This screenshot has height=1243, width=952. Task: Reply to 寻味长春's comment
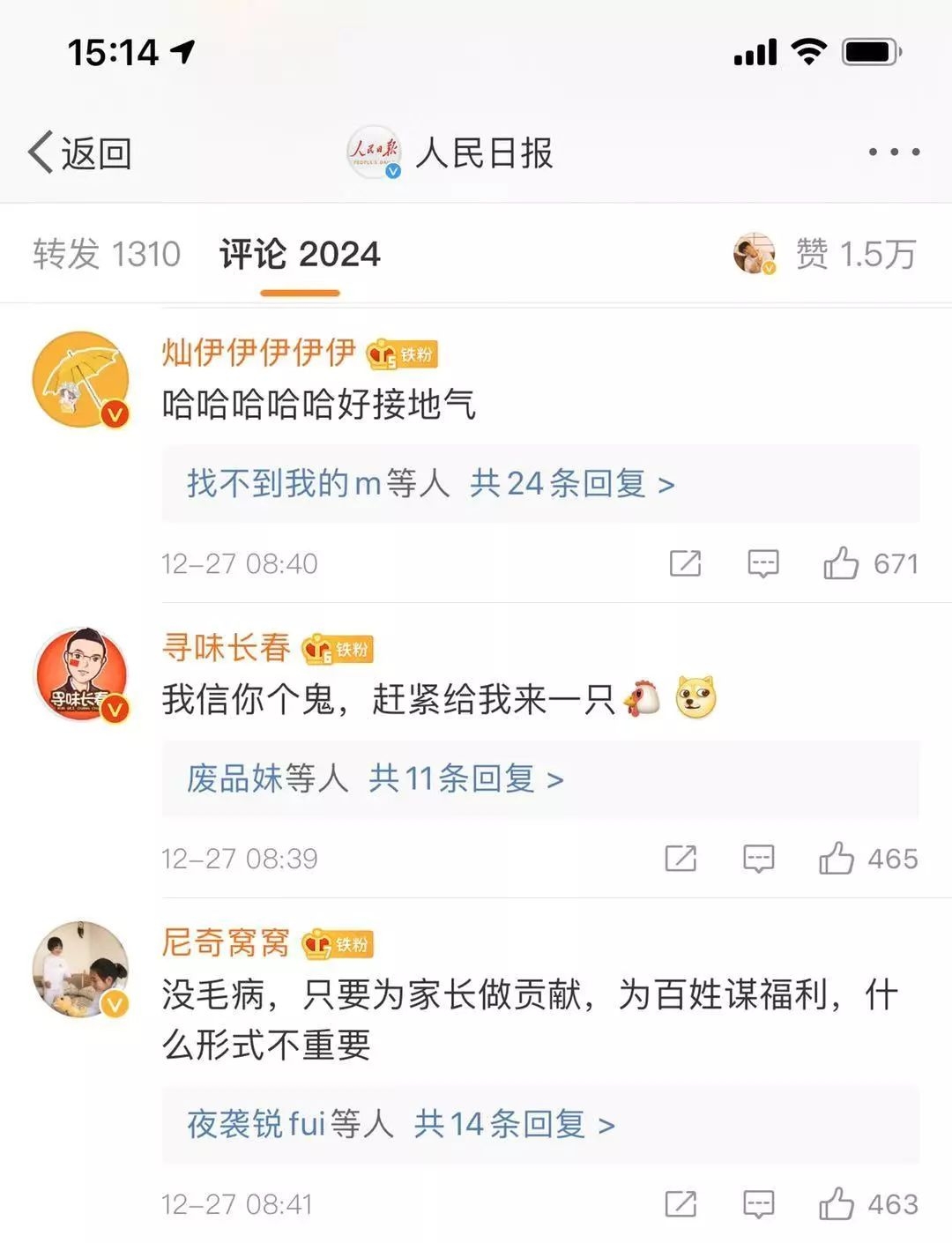click(758, 859)
